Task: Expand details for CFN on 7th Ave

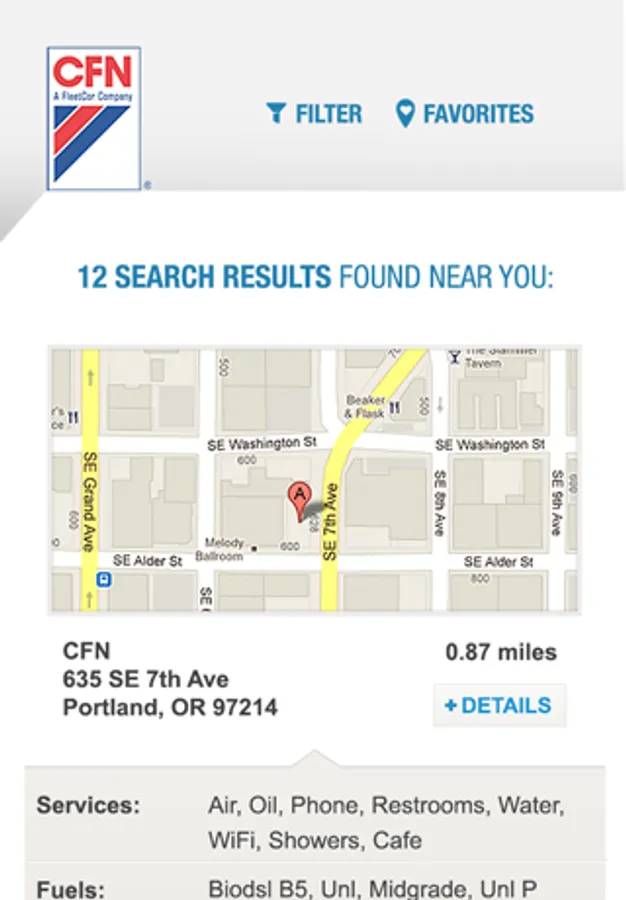Action: coord(499,705)
